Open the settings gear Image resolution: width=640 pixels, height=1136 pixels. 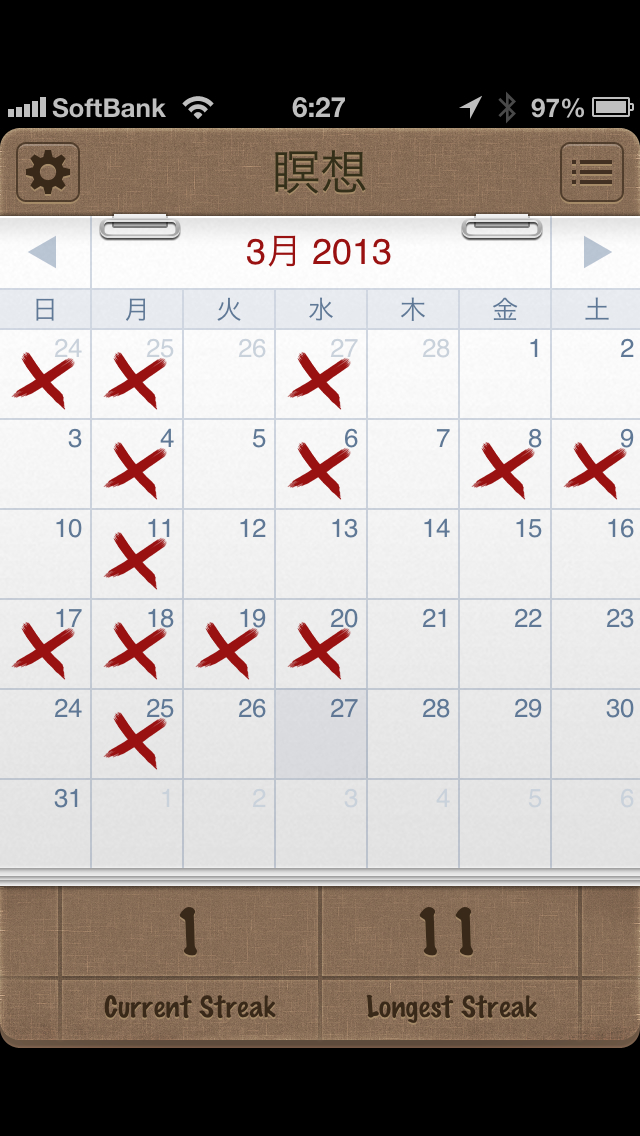tap(48, 173)
